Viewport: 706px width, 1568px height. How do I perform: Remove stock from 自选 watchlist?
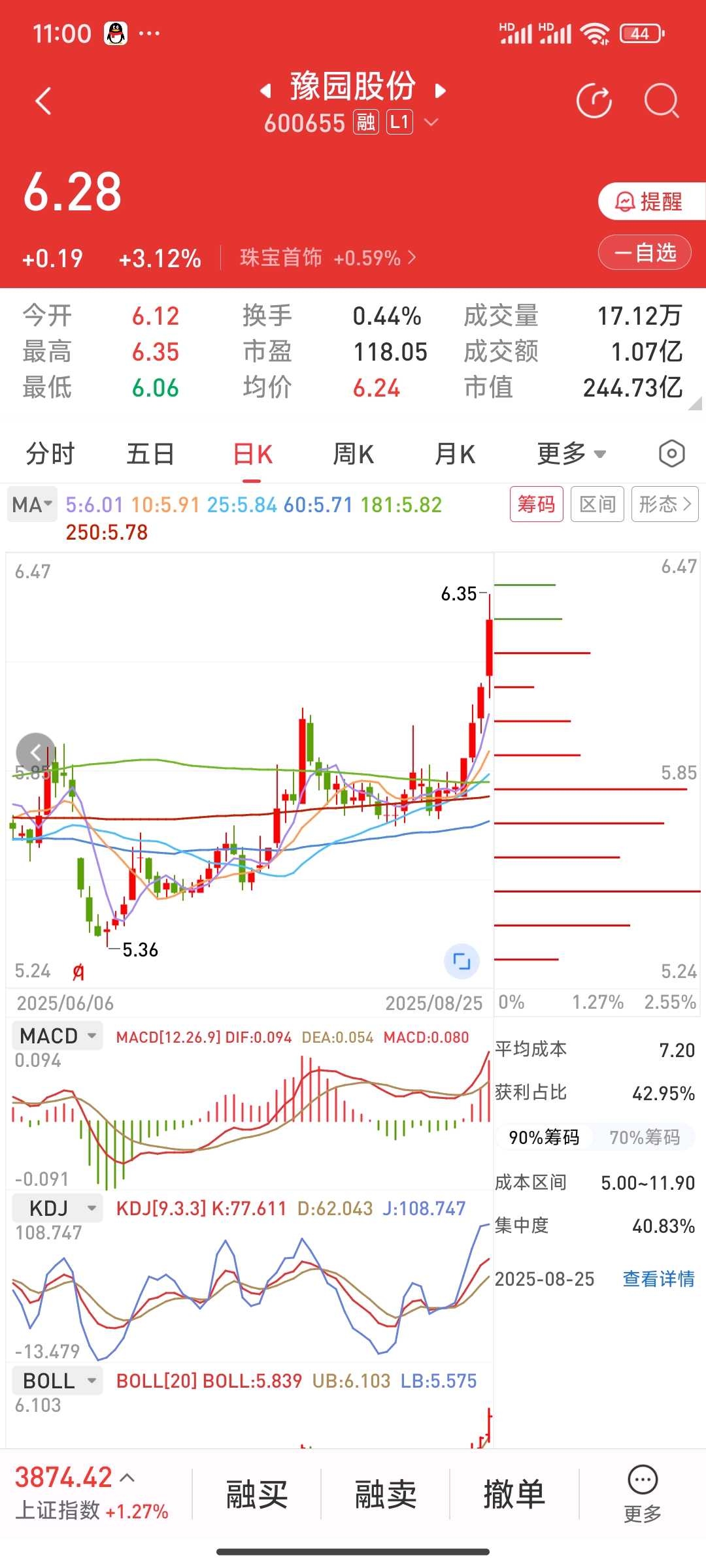(x=645, y=252)
